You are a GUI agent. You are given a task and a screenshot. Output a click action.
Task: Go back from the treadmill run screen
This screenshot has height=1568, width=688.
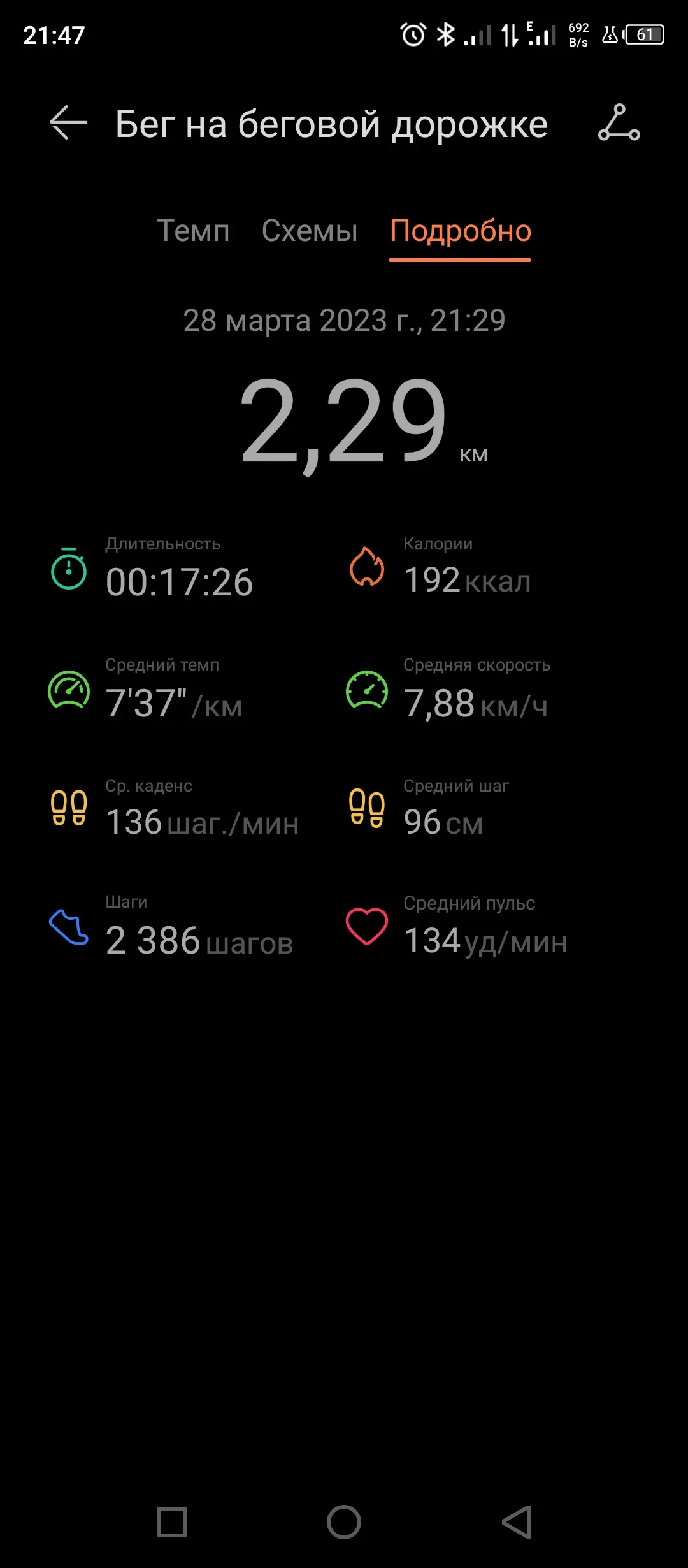68,122
